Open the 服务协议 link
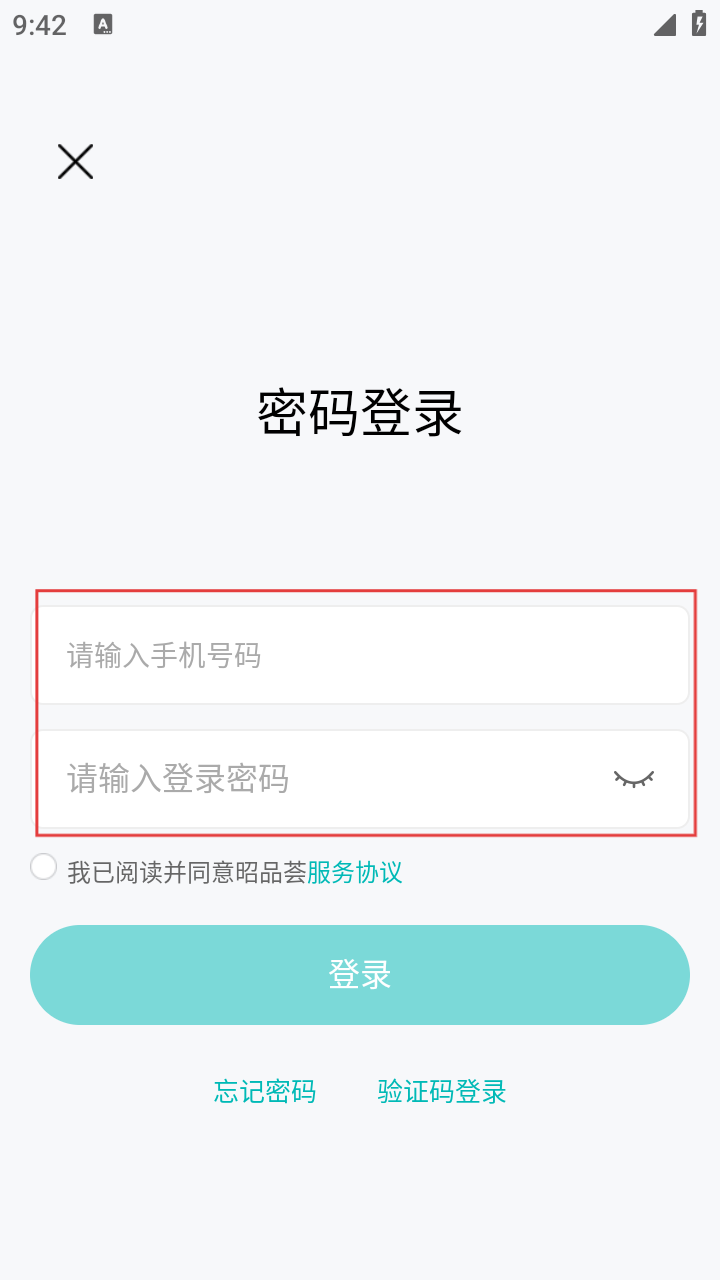Viewport: 720px width, 1280px height. pos(354,872)
